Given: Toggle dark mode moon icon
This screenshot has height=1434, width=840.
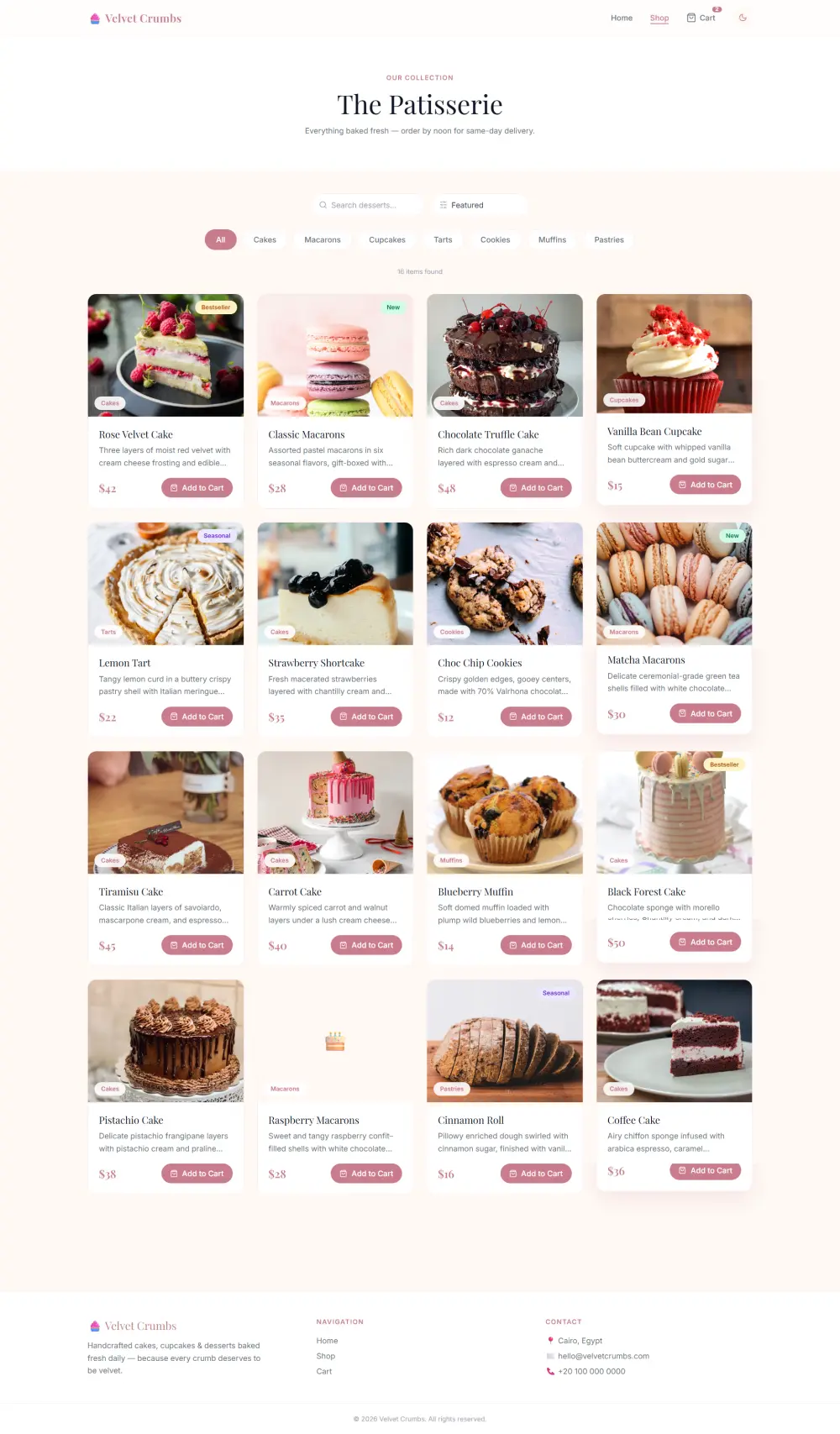Looking at the screenshot, I should click(743, 18).
